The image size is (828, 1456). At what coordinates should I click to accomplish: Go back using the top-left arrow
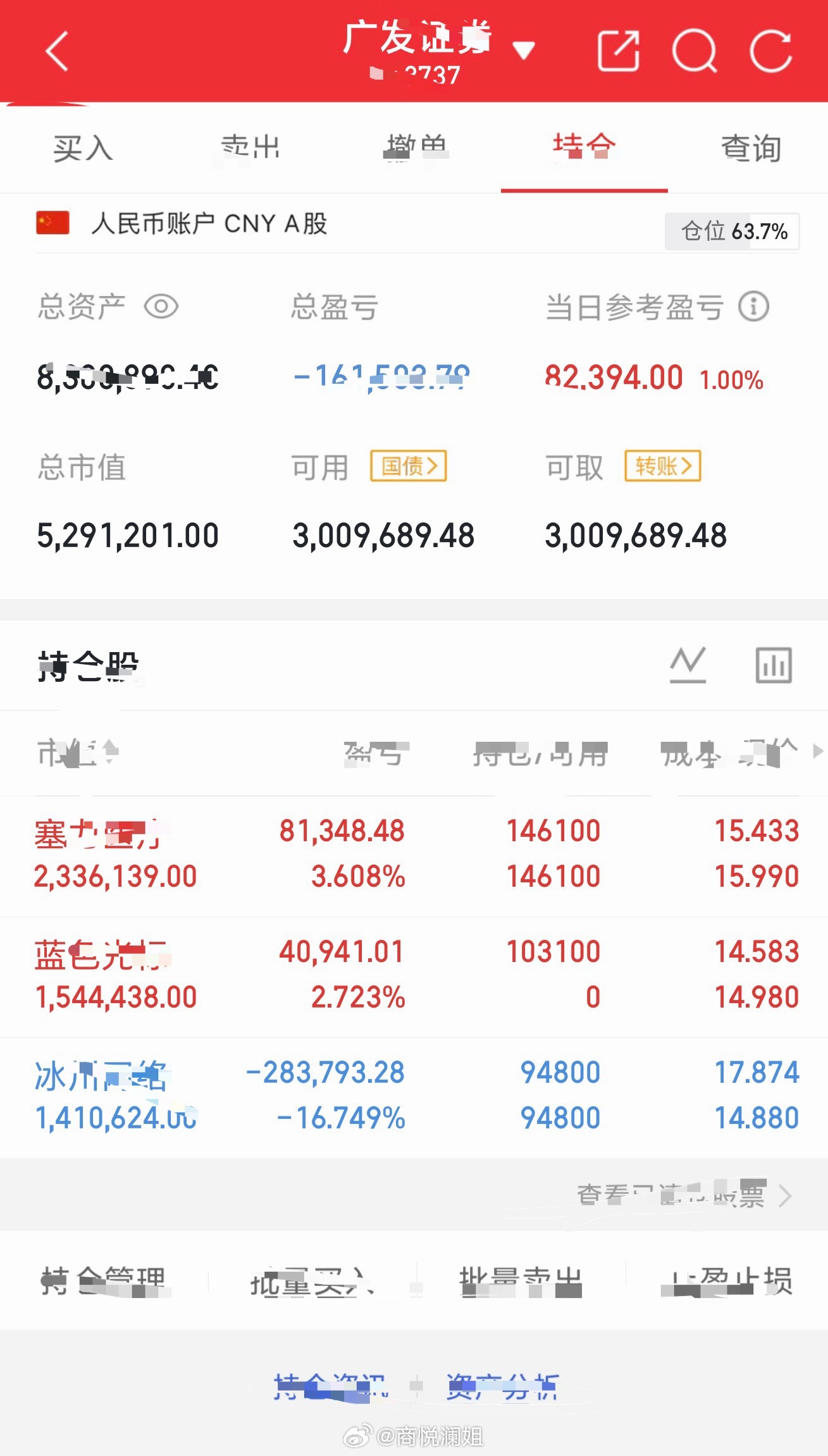click(57, 51)
